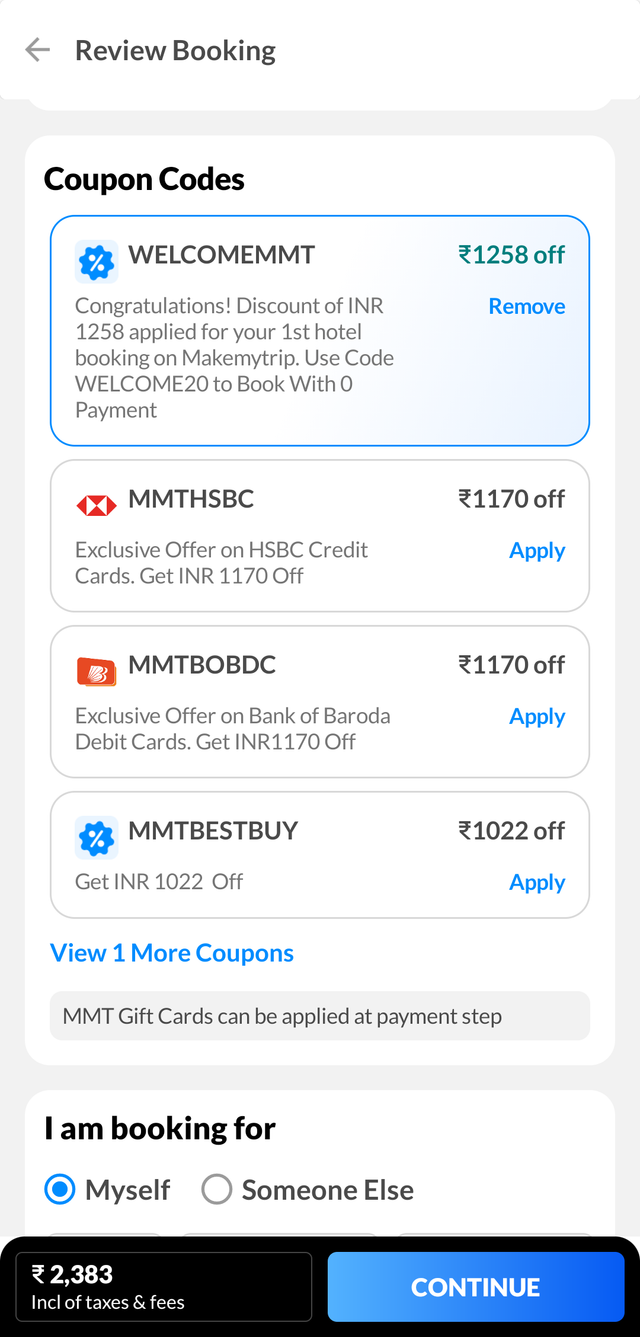Apply the MMTBESTBUY coupon
The width and height of the screenshot is (640, 1337).
tap(537, 883)
